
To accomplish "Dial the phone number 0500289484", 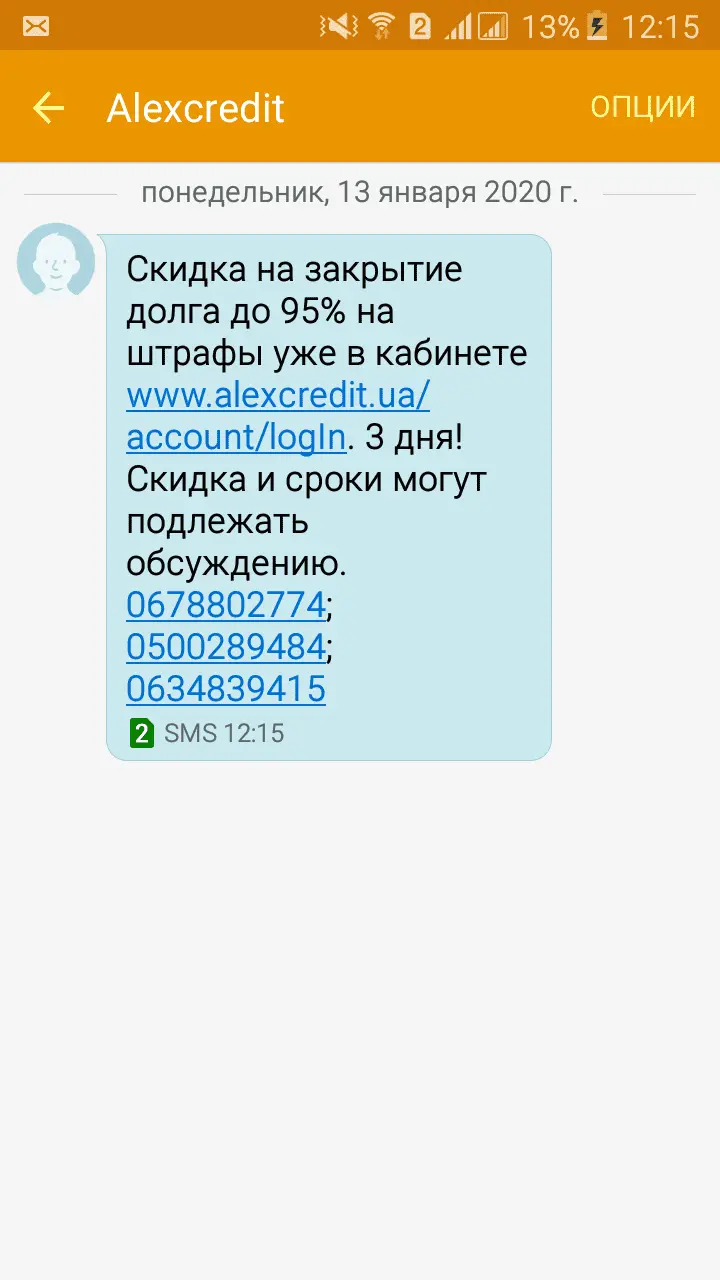I will 226,647.
